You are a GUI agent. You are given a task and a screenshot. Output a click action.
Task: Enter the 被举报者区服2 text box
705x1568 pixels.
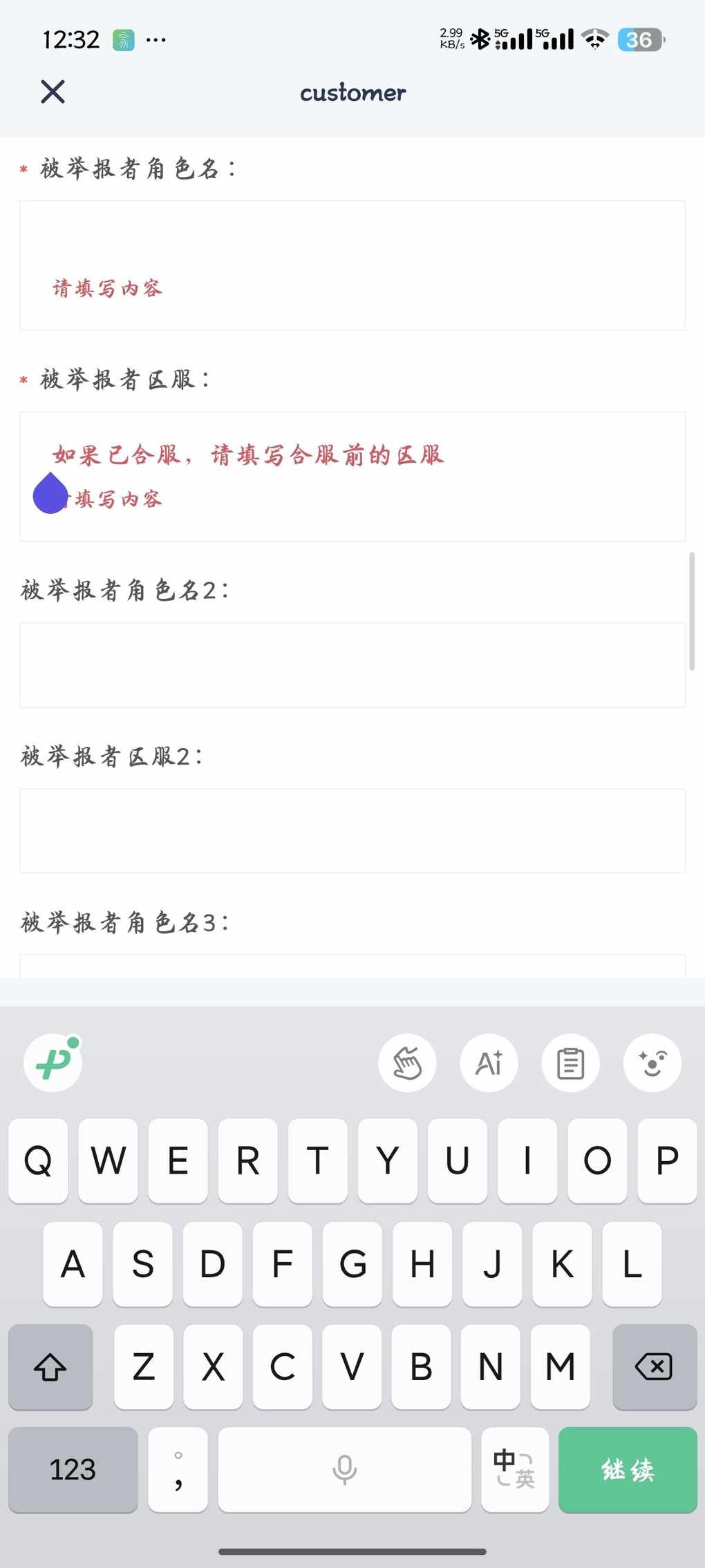click(x=352, y=831)
